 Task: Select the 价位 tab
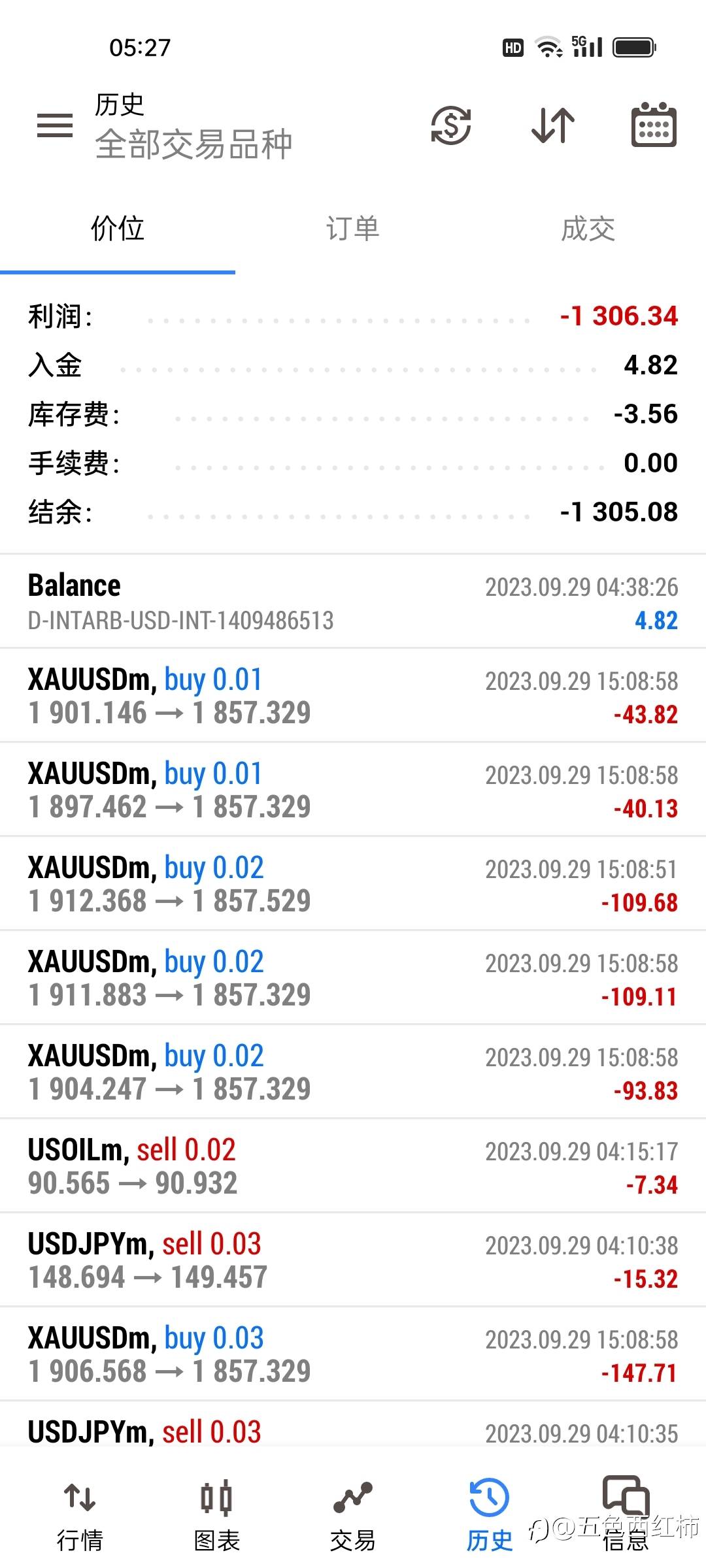click(x=118, y=229)
